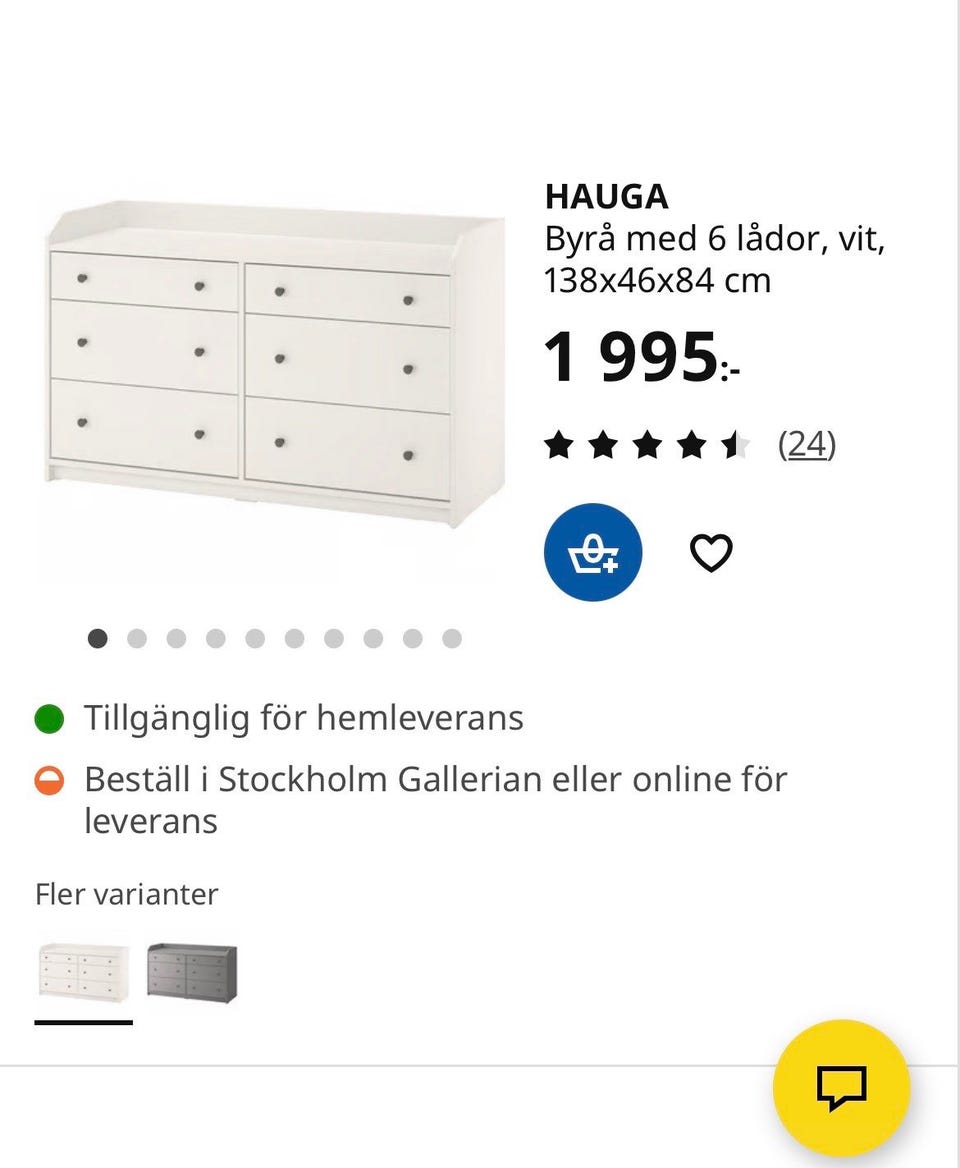Click the 'Tillgänglig för hemleverans' text
This screenshot has height=1168, width=960.
[303, 716]
